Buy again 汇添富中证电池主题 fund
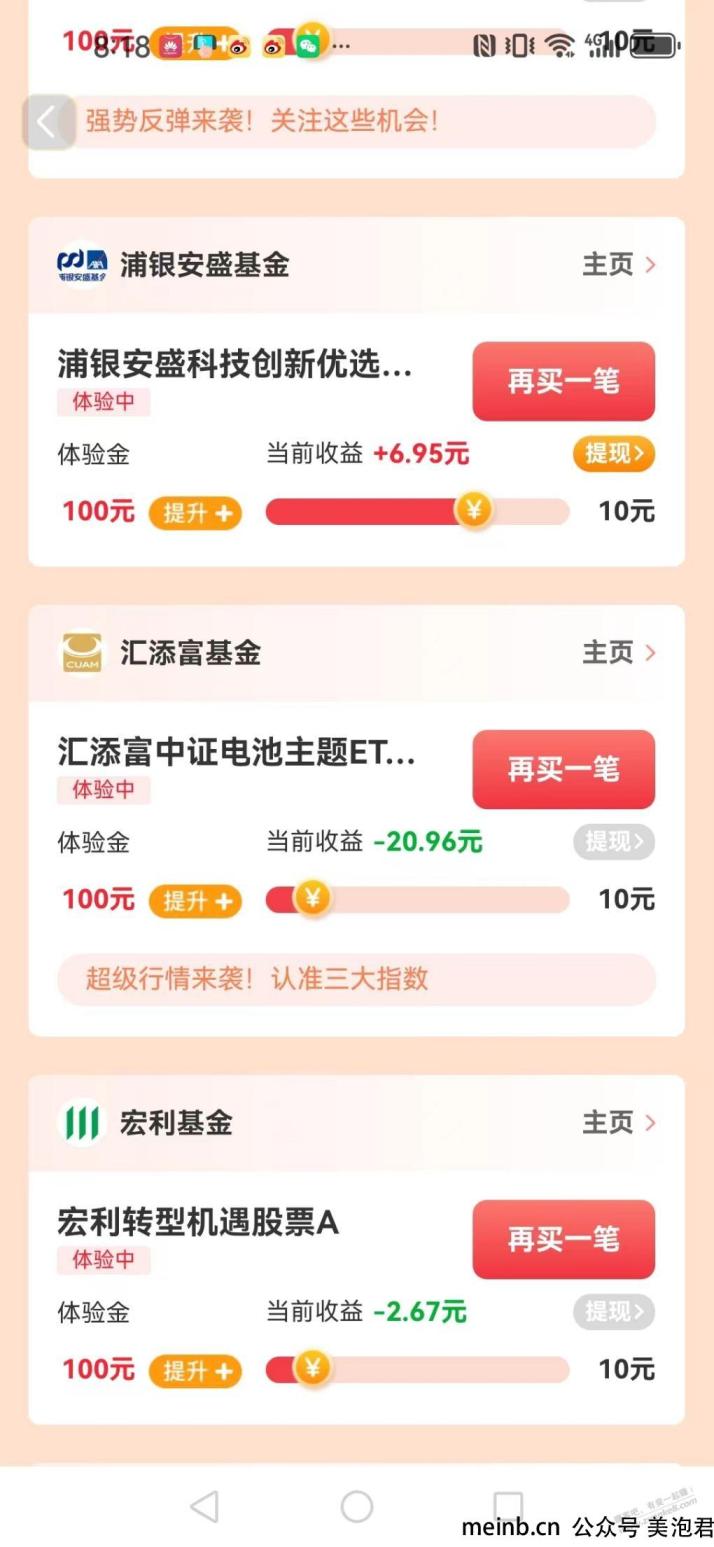The height and width of the screenshot is (1547, 714). point(563,769)
